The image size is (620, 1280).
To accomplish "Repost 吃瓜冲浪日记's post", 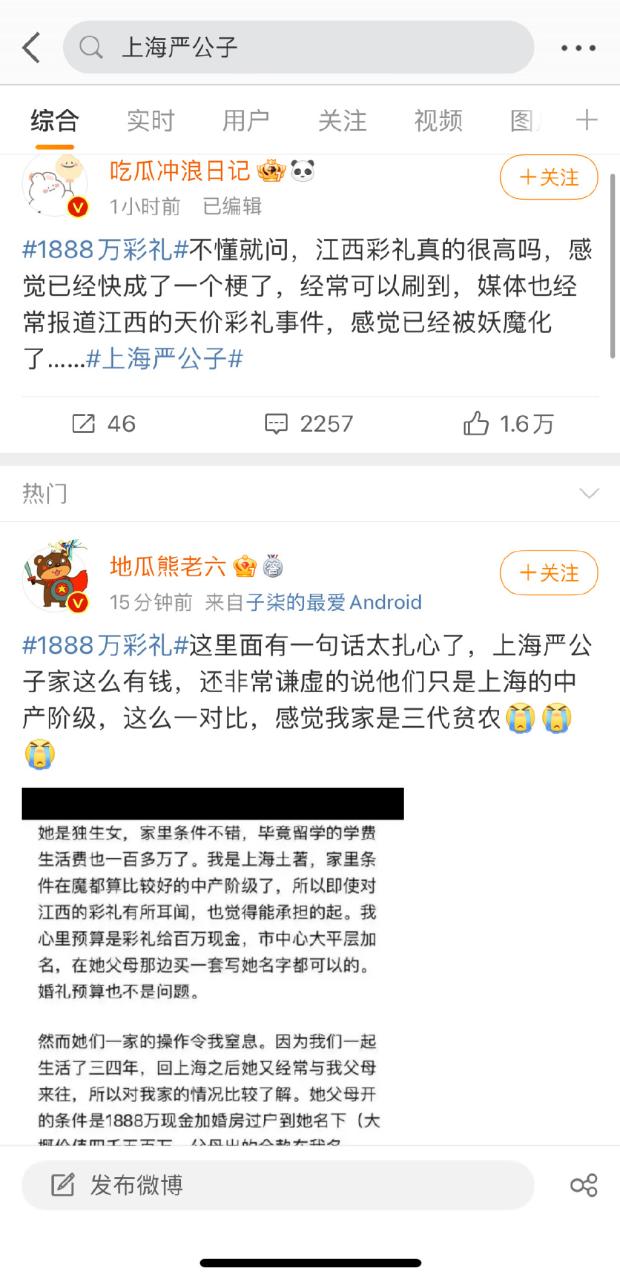I will point(103,424).
